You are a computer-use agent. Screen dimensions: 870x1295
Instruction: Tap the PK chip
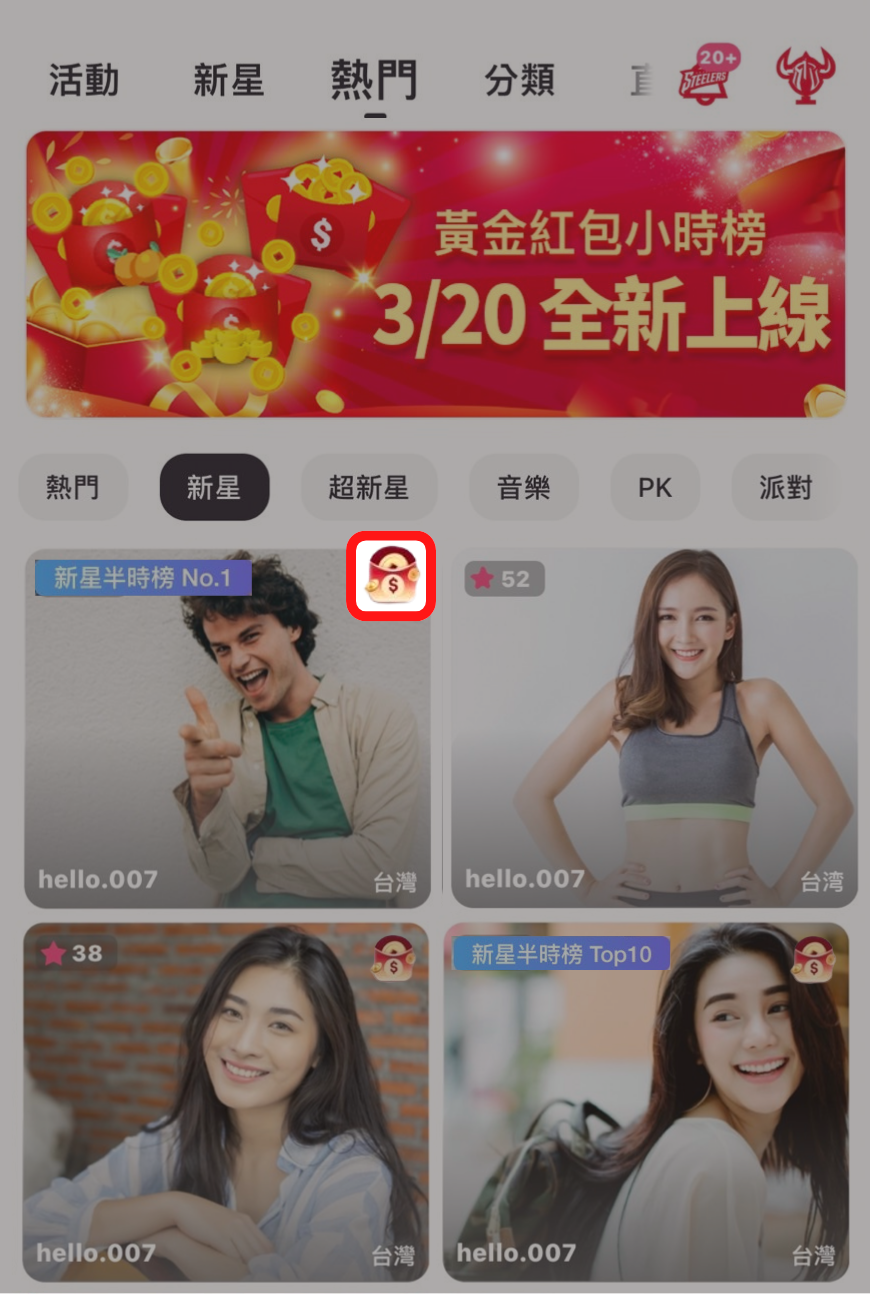(655, 488)
